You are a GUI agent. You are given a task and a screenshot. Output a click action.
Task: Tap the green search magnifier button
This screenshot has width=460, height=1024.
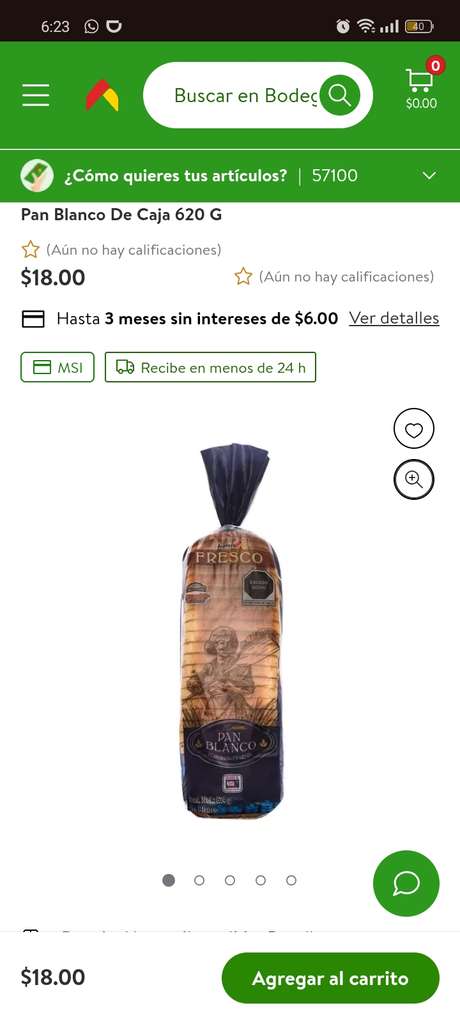click(x=340, y=95)
